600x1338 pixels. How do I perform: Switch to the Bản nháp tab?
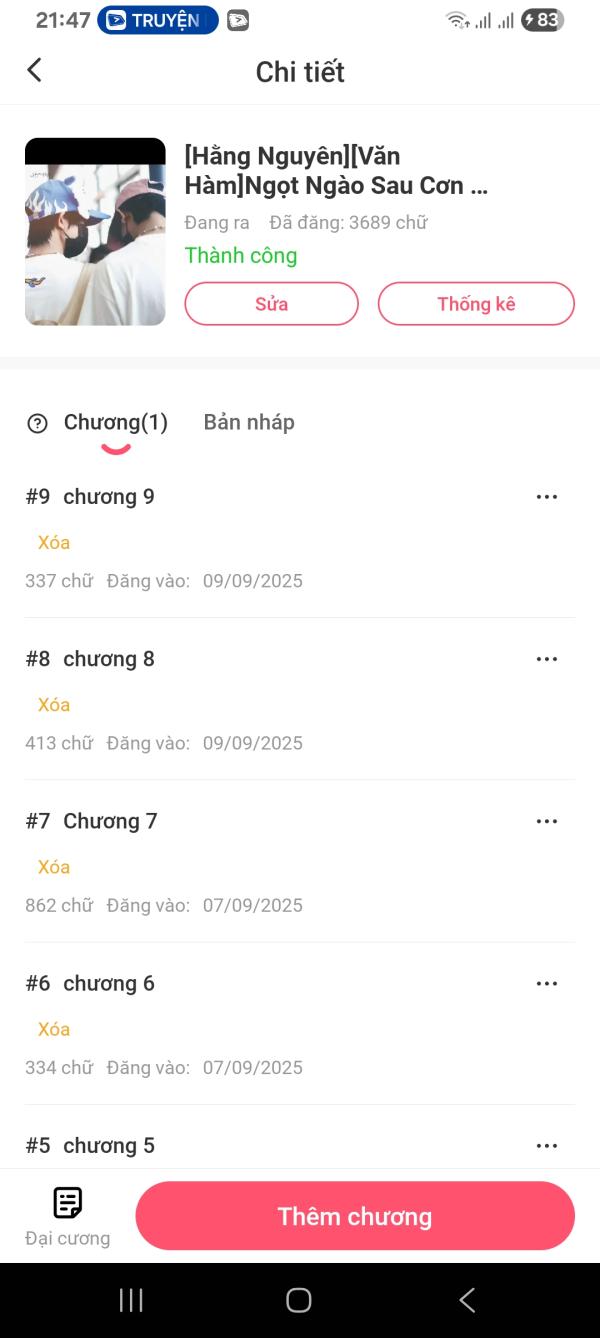click(x=249, y=422)
